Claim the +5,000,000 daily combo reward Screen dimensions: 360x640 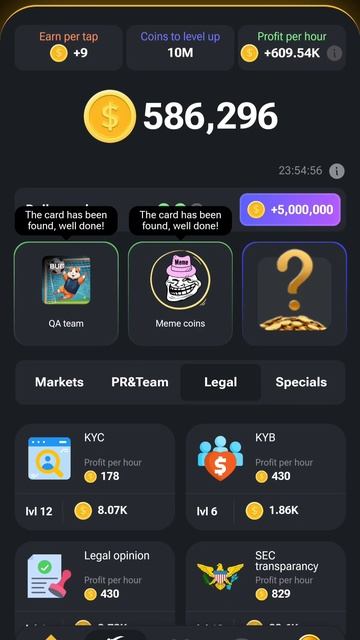(x=290, y=210)
